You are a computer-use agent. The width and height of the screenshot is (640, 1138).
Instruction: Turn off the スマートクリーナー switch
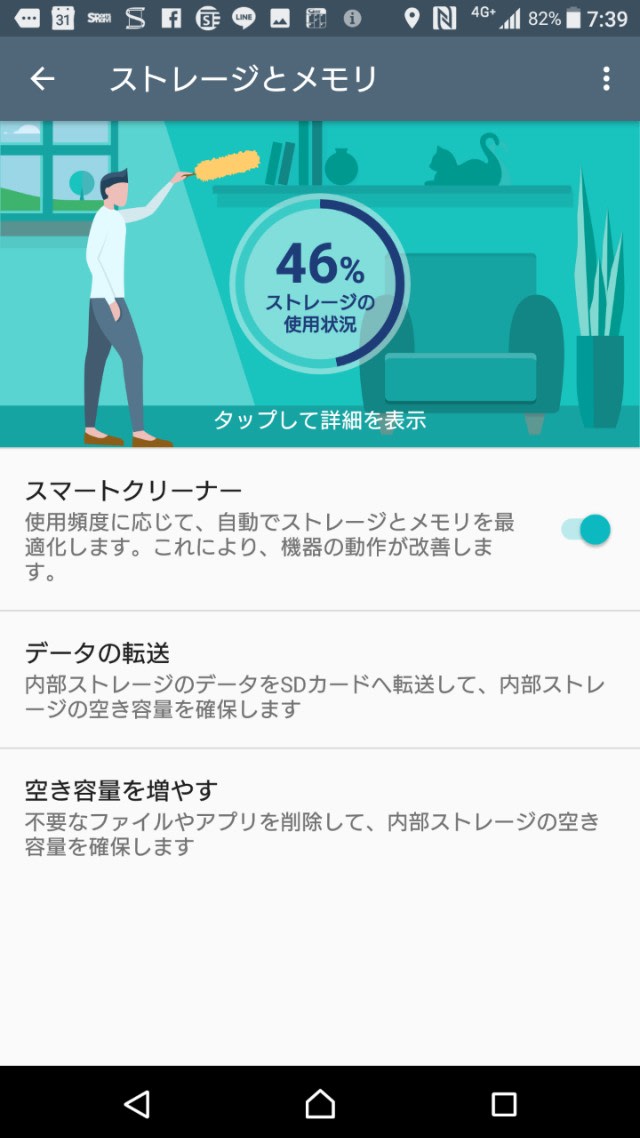point(586,529)
